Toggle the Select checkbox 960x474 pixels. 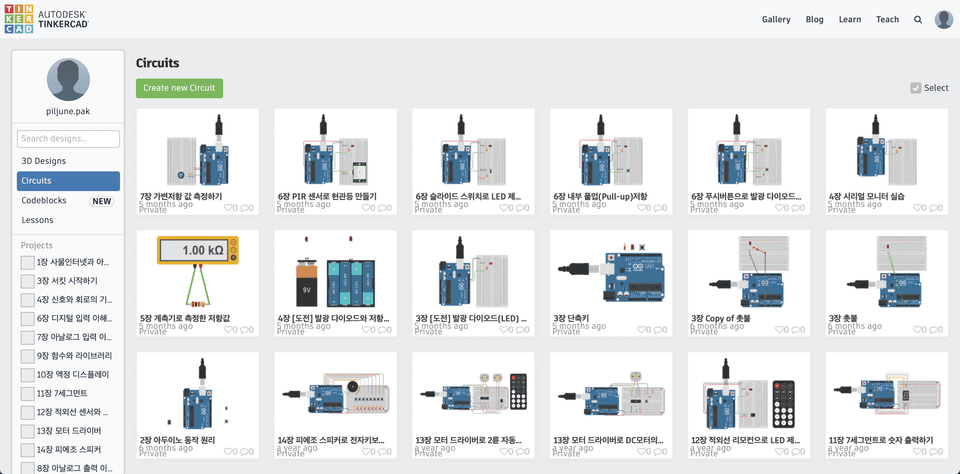(x=916, y=88)
